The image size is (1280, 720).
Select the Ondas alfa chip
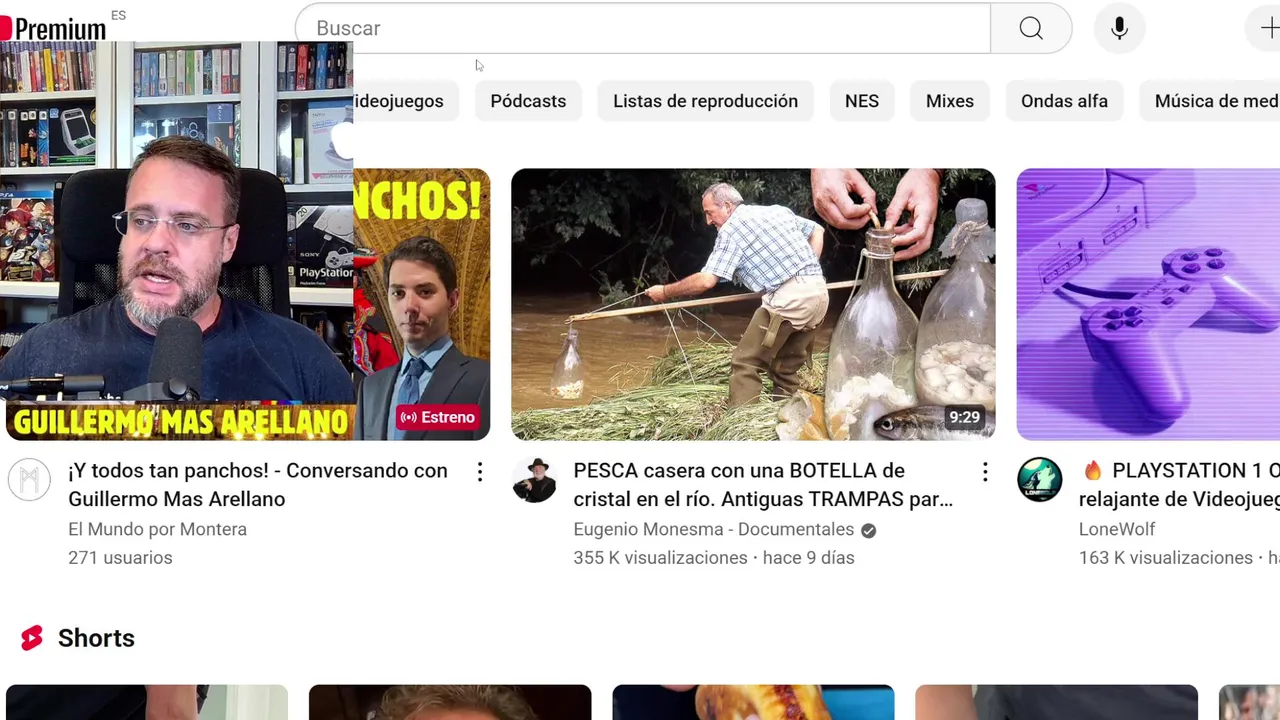(x=1064, y=101)
